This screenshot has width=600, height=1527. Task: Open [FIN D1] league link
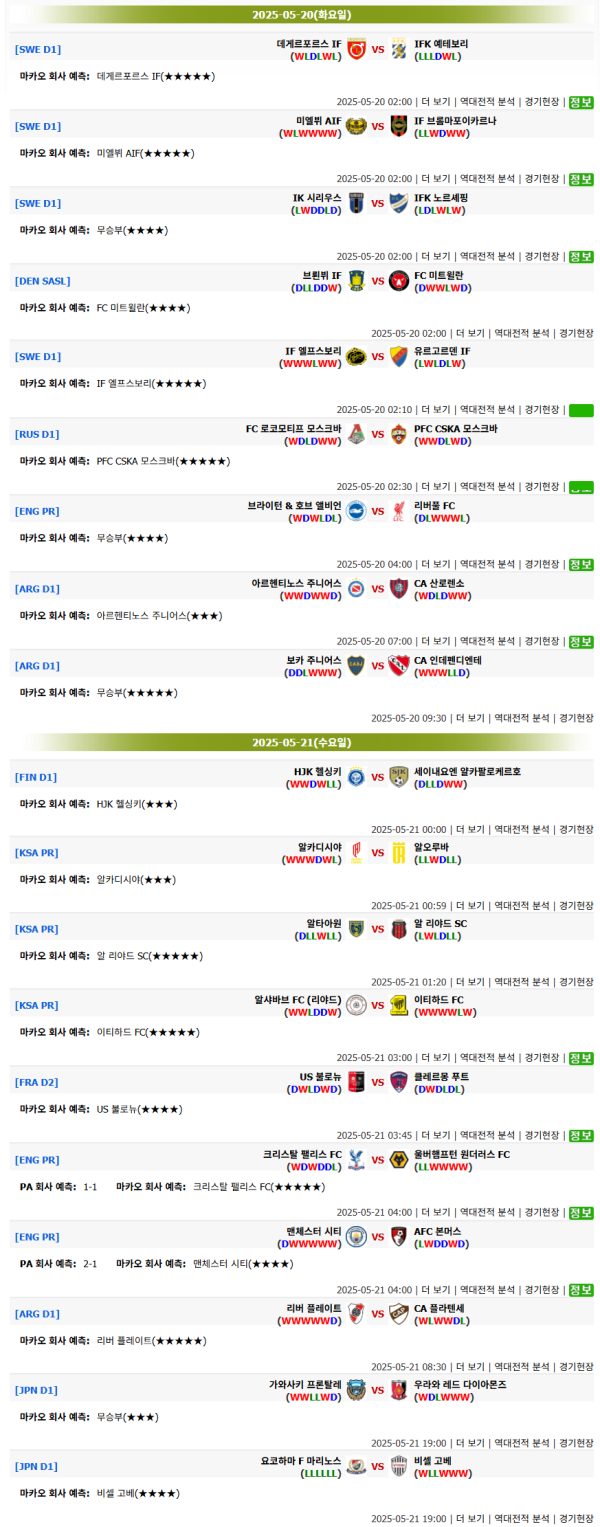36,776
